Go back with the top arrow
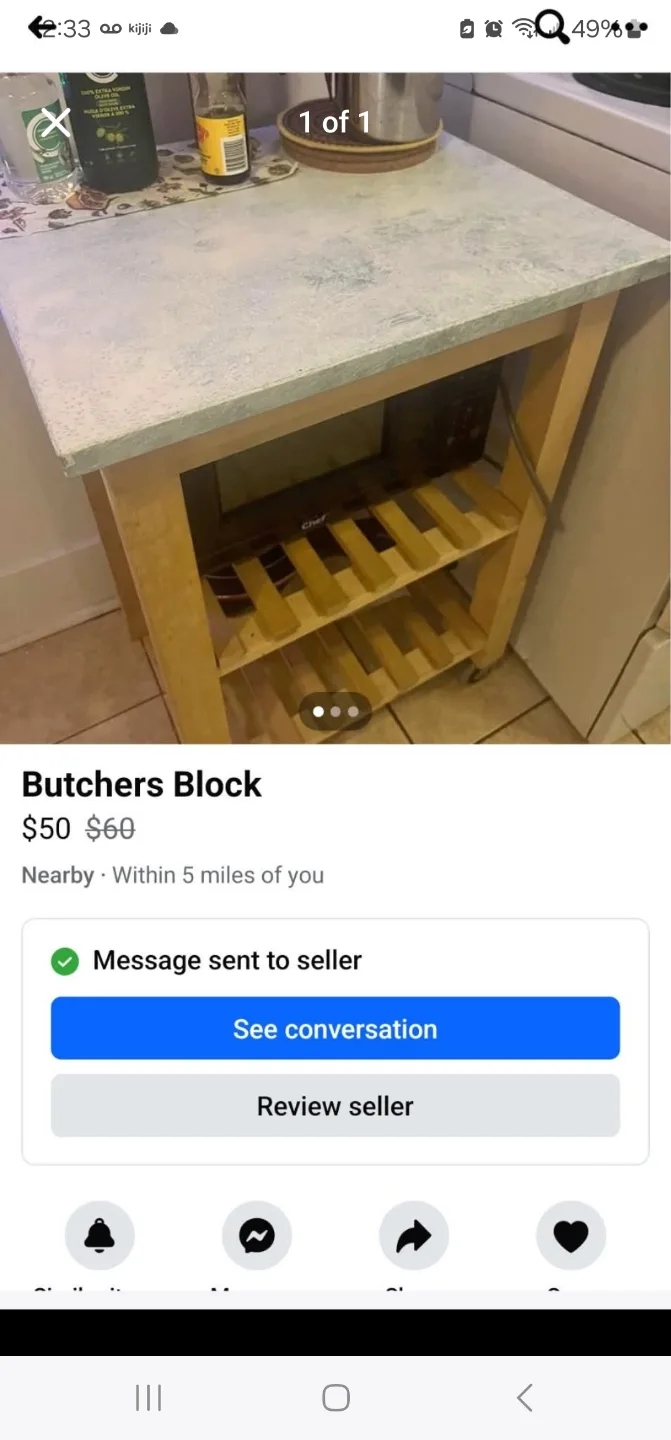Screen dimensions: 671x1440 point(42,27)
